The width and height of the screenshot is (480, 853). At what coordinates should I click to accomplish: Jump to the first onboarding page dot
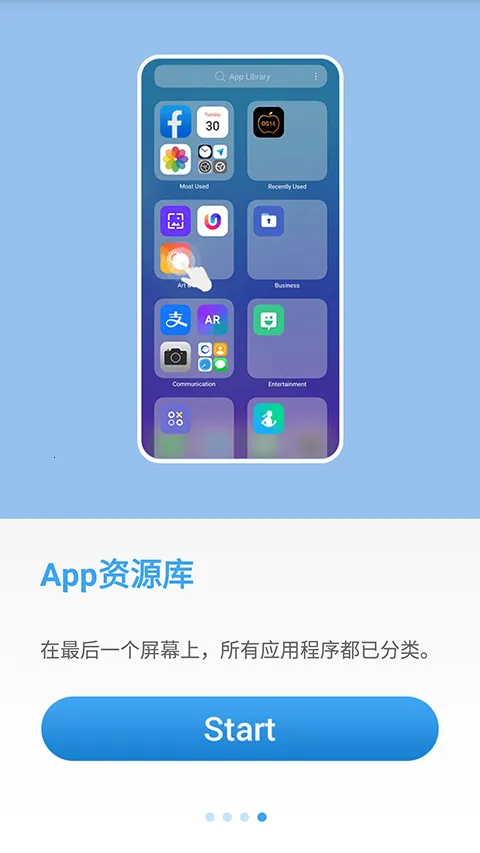point(210,817)
